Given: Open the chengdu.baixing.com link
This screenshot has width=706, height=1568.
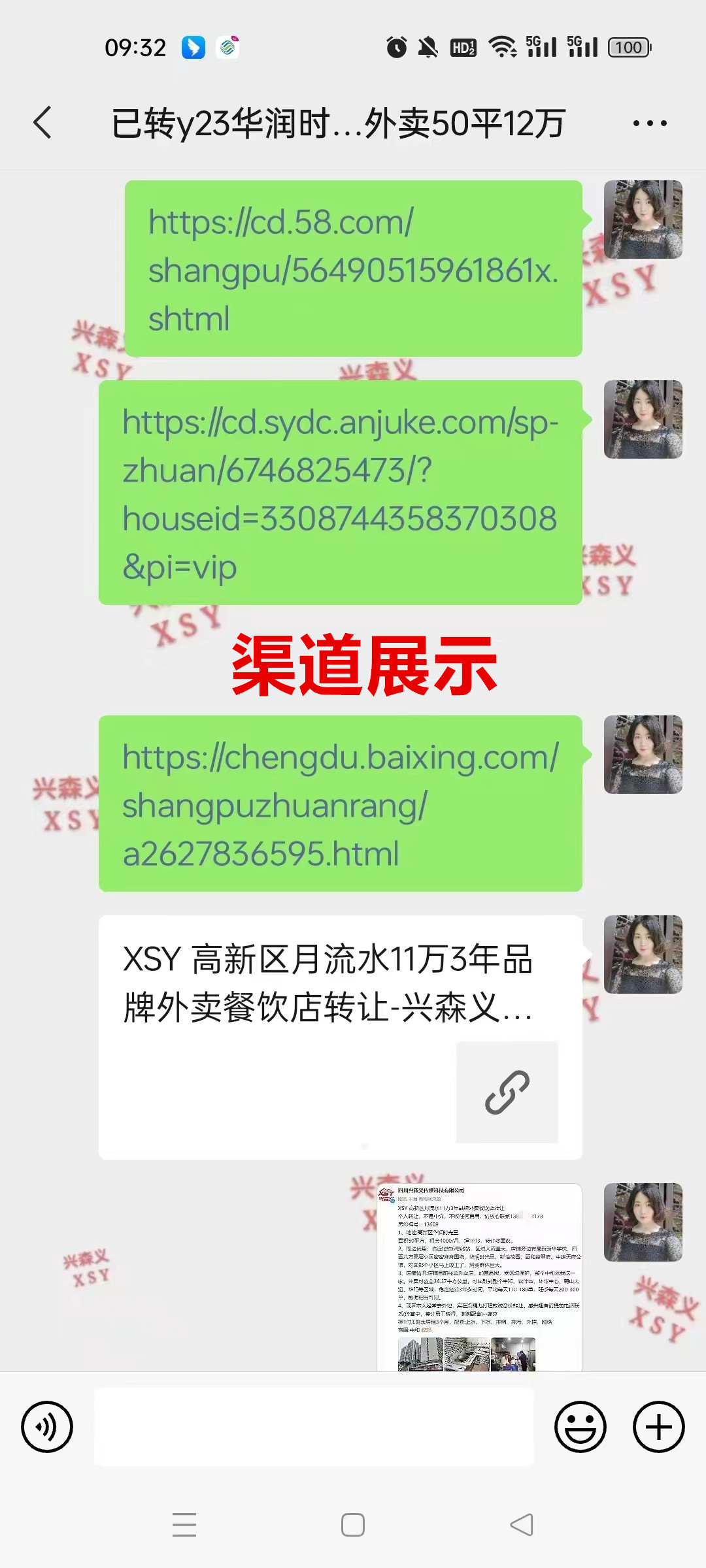Looking at the screenshot, I should point(340,804).
